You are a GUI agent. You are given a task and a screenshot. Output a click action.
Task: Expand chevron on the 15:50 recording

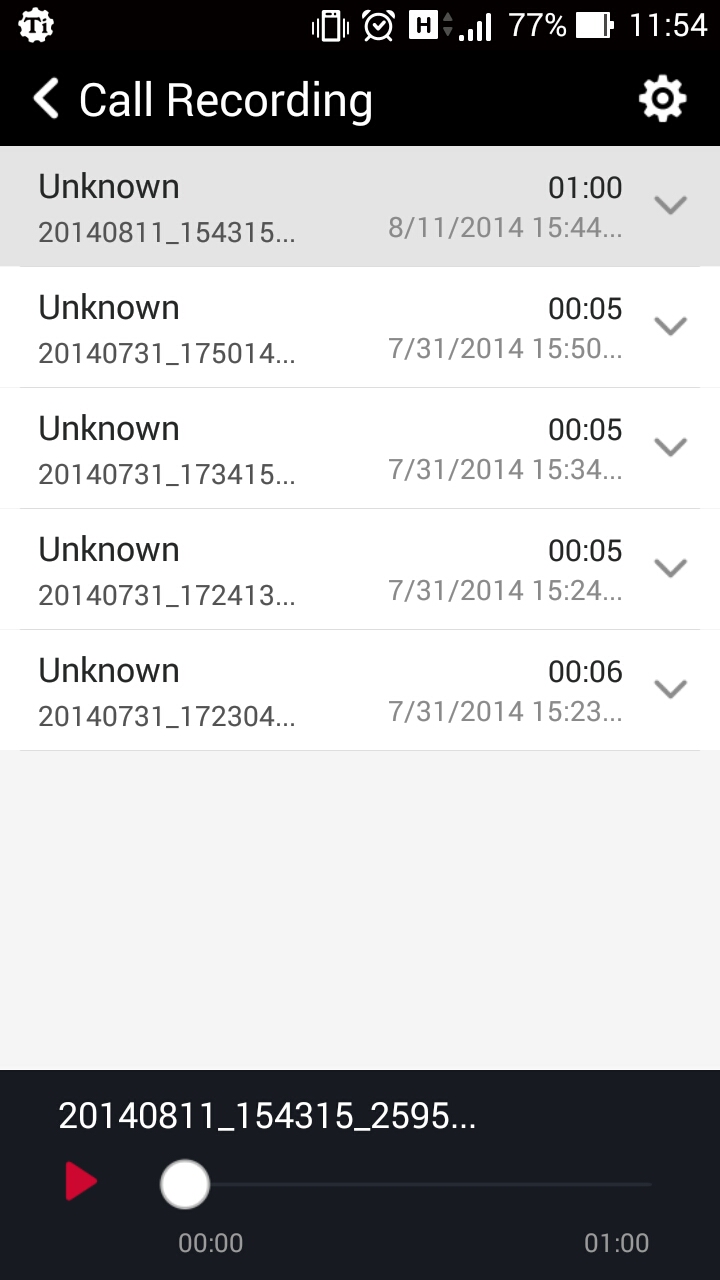tap(670, 326)
